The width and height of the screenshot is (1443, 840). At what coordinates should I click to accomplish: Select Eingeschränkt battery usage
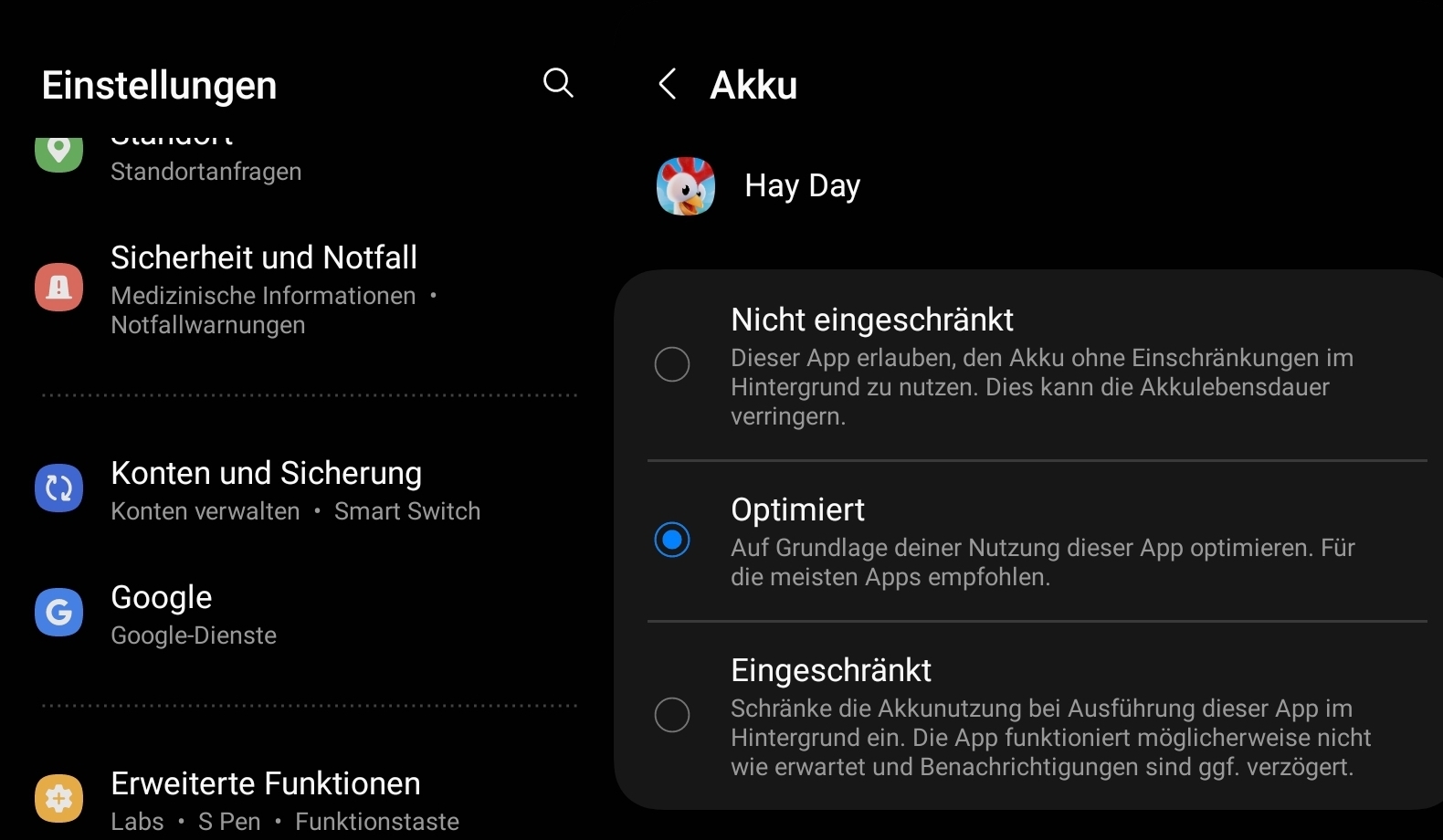coord(672,715)
